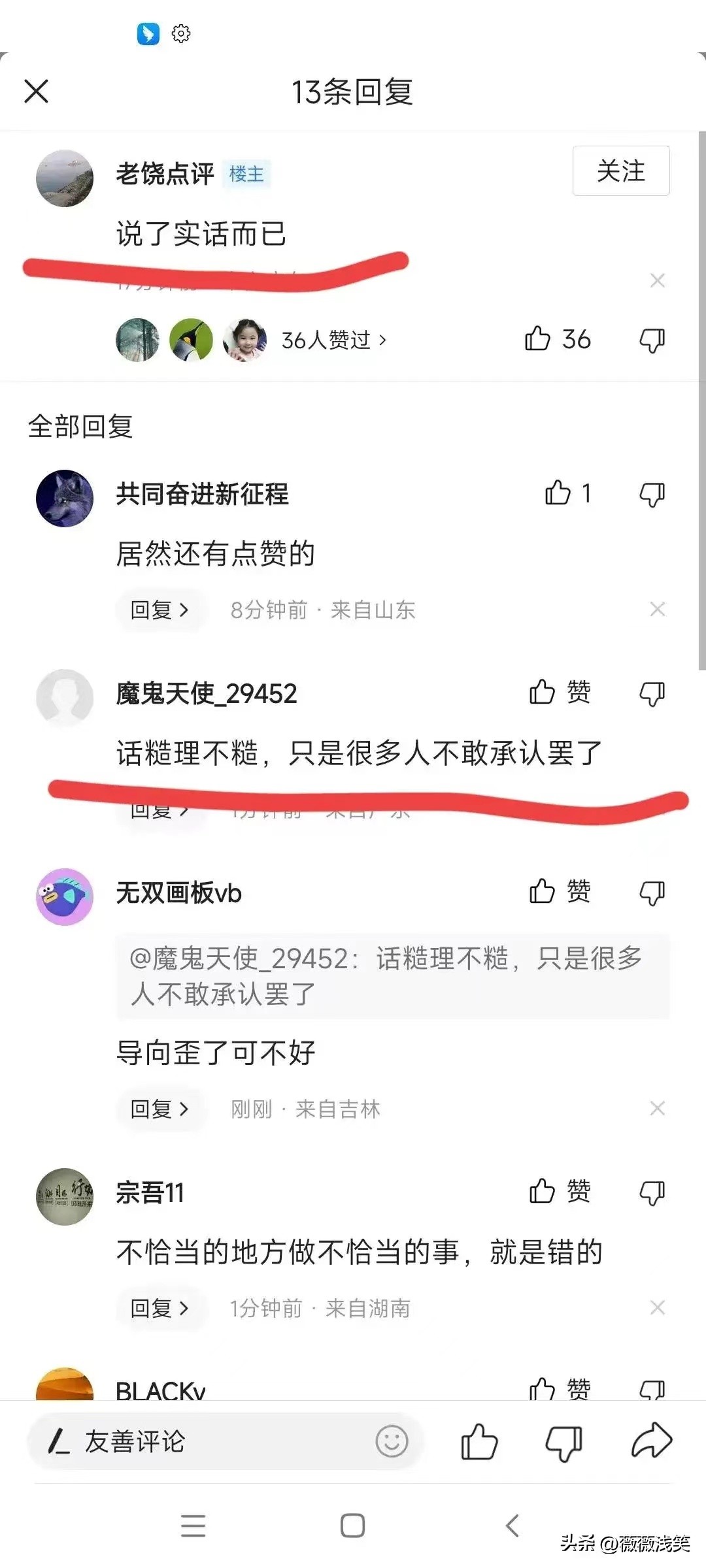Image resolution: width=706 pixels, height=1568 pixels.
Task: Close the 13条回复 panel
Action: (x=36, y=91)
